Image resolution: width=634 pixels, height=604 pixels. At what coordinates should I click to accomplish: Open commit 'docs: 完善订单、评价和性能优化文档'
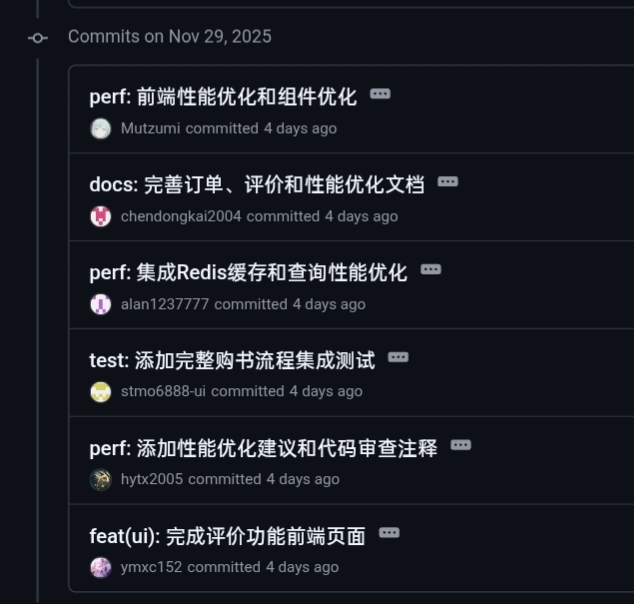coord(256,185)
